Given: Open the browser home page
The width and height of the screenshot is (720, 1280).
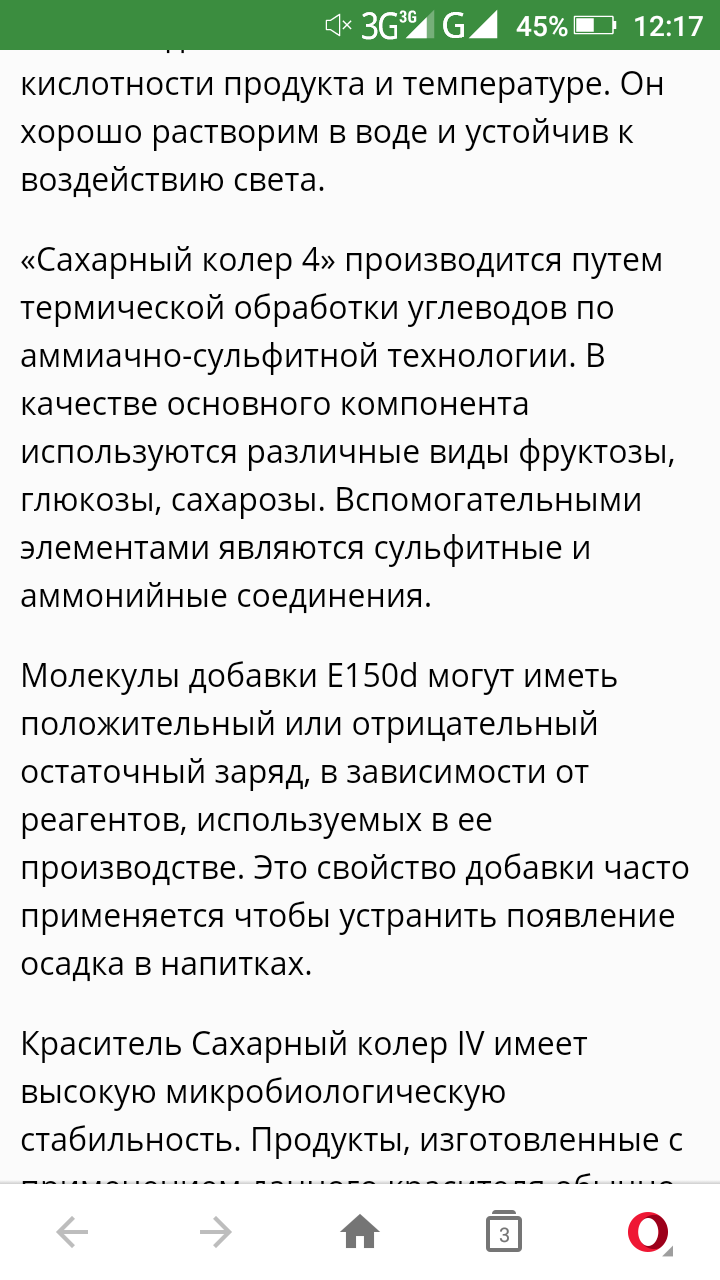Looking at the screenshot, I should 360,1233.
